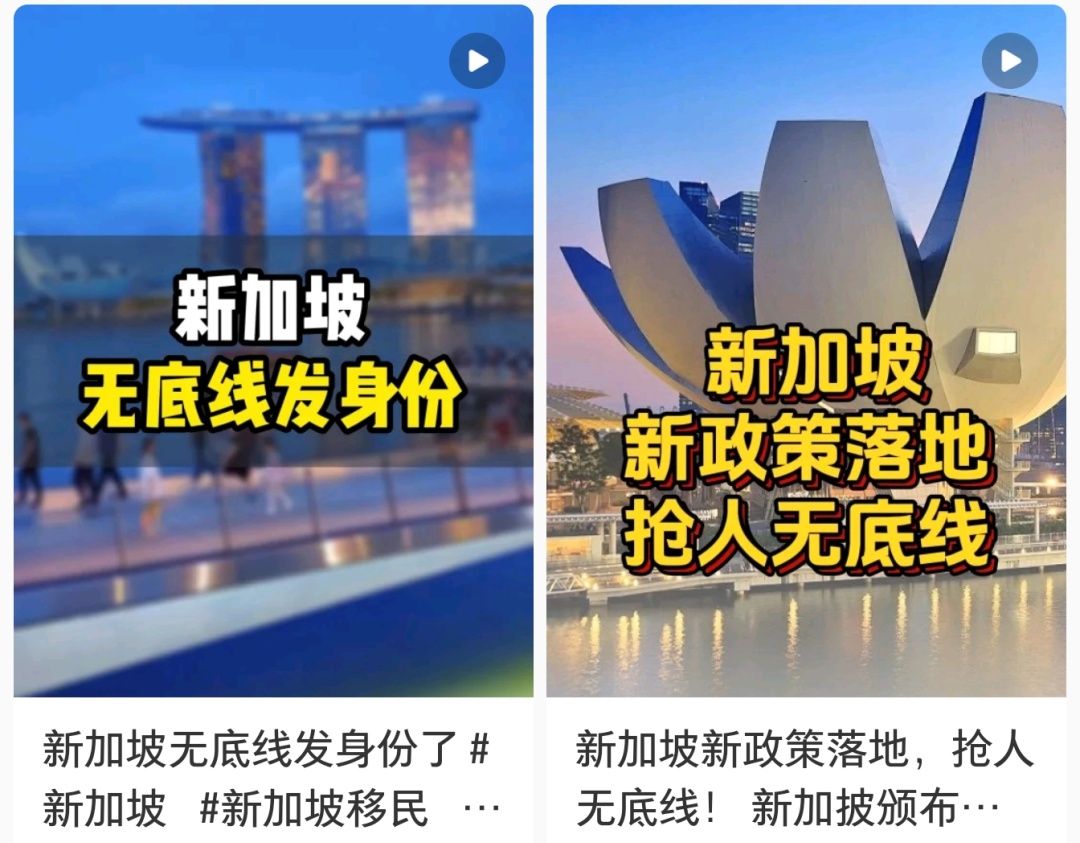Viewport: 1080px width, 843px height.
Task: Open the video 新加坡无底线发身份
Action: point(273,350)
